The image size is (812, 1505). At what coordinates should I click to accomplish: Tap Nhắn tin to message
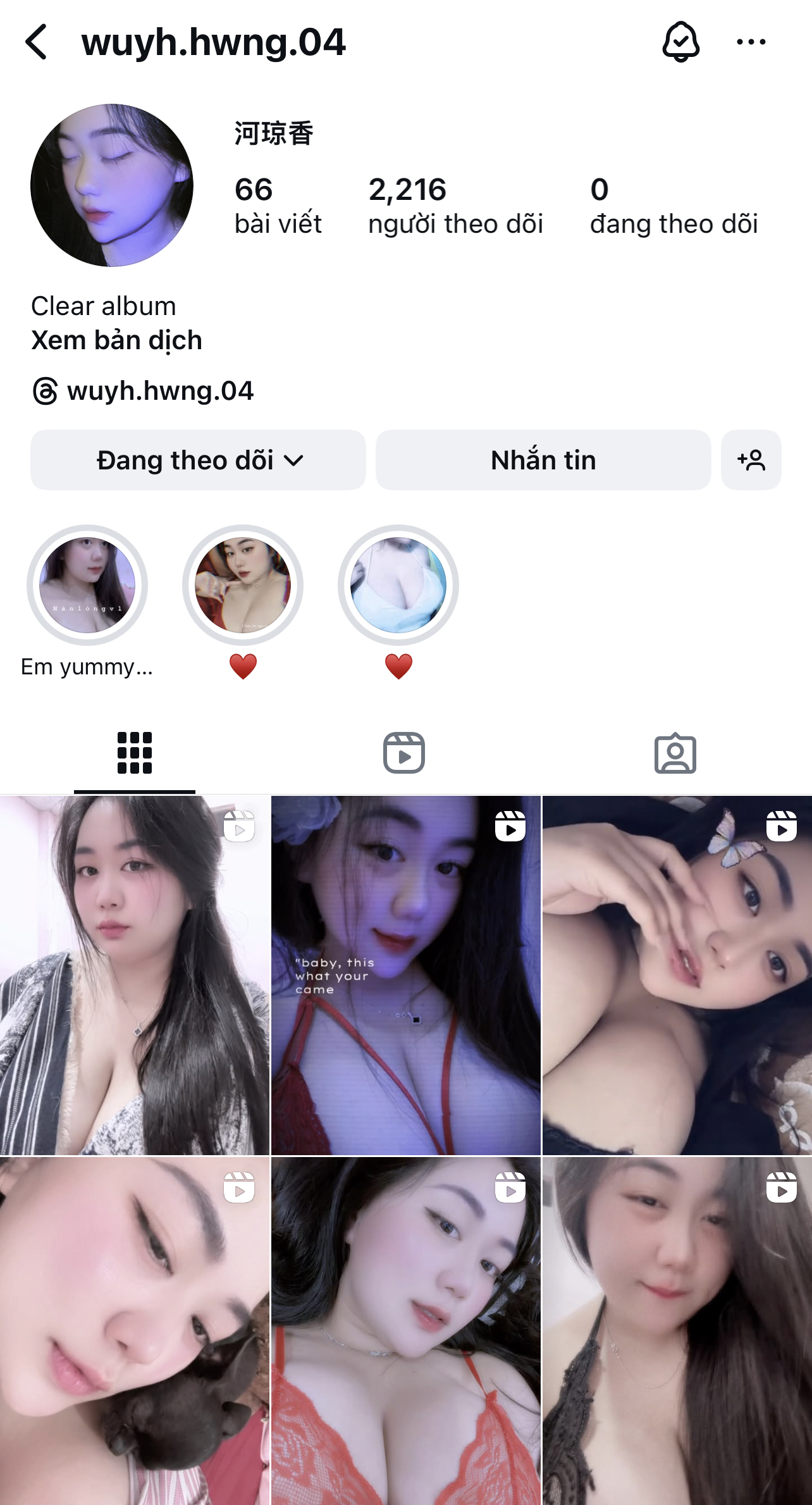543,460
